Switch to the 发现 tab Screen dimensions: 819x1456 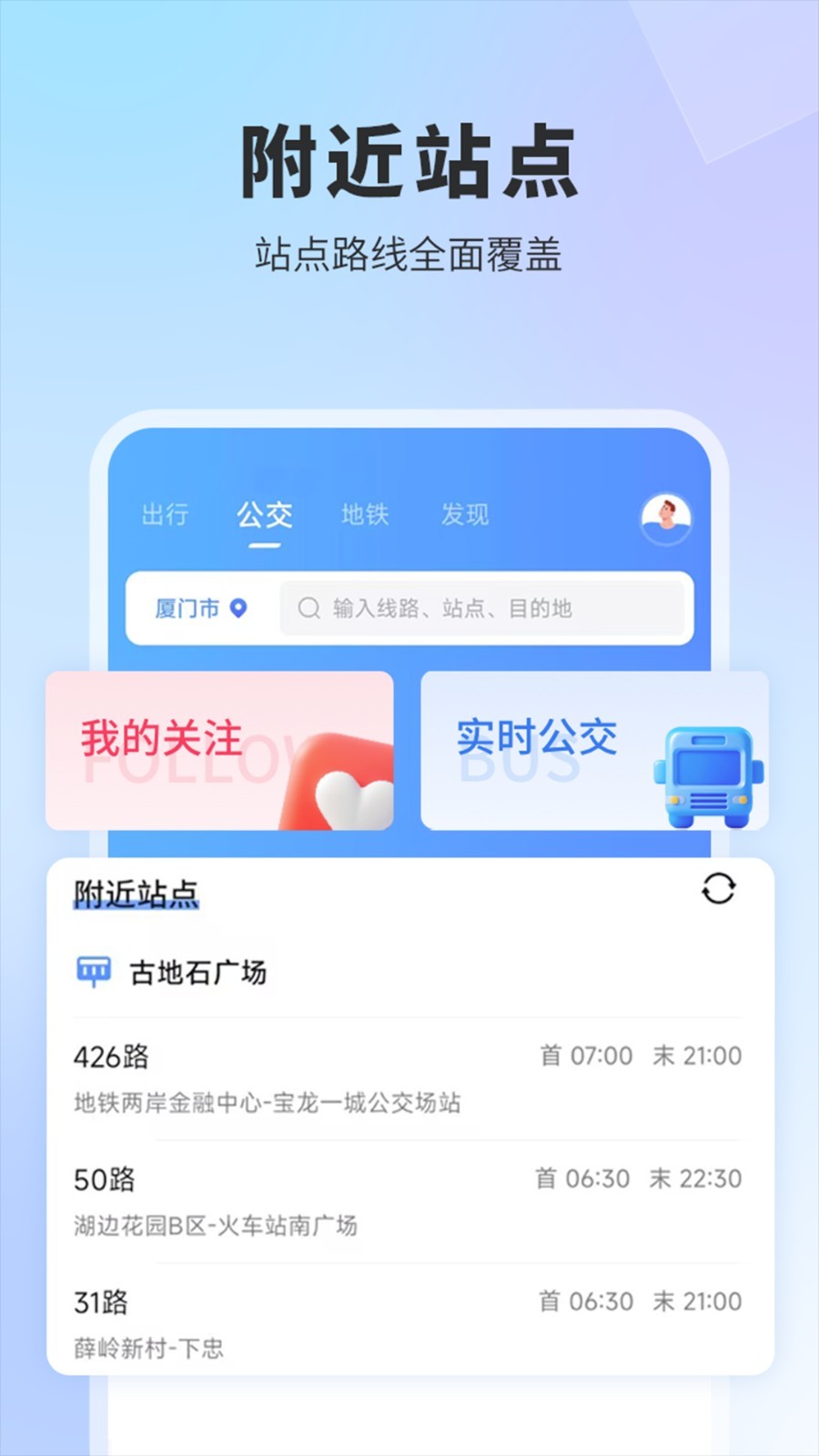point(462,515)
